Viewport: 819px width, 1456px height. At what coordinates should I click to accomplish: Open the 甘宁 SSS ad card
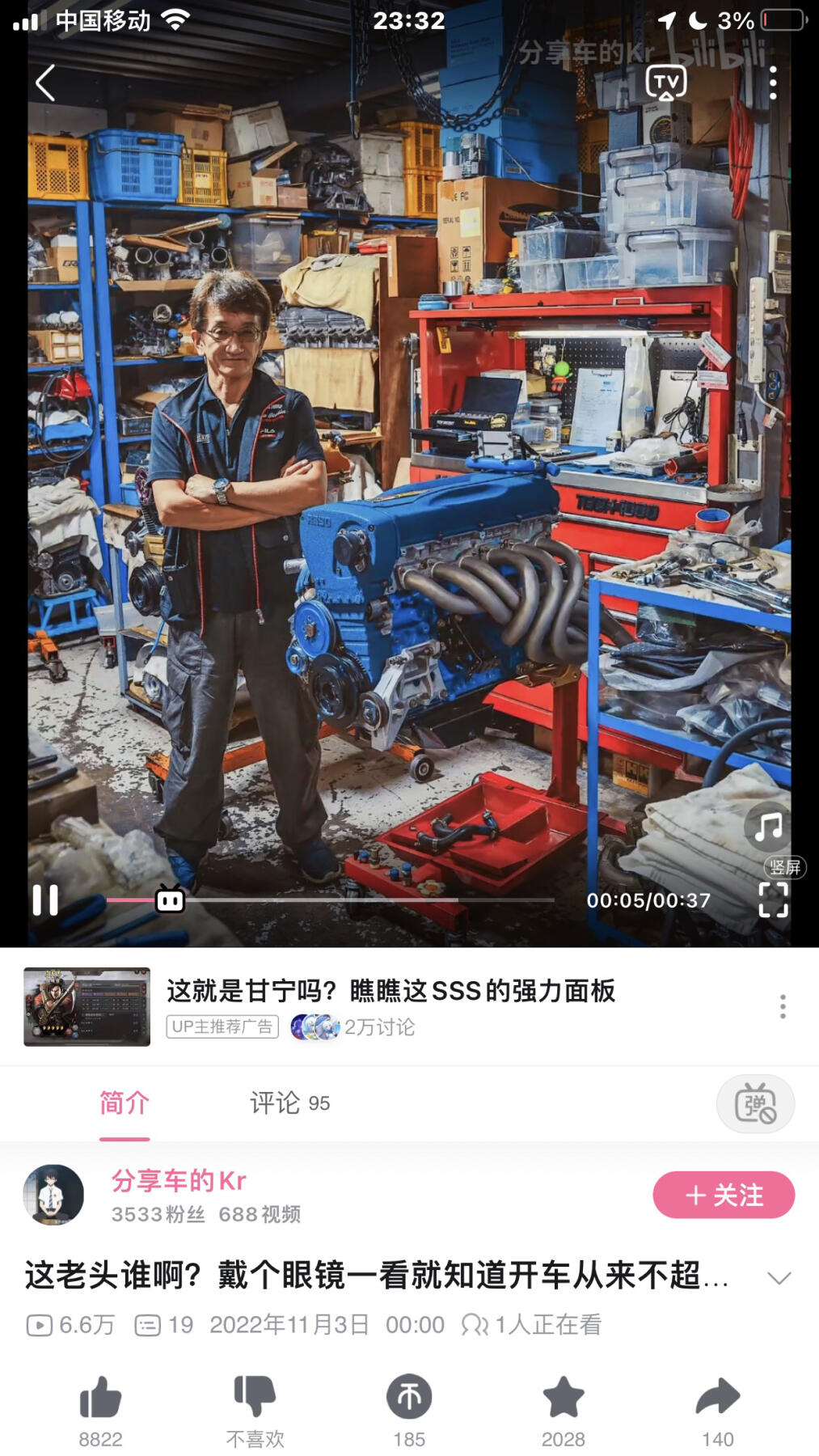click(x=390, y=991)
